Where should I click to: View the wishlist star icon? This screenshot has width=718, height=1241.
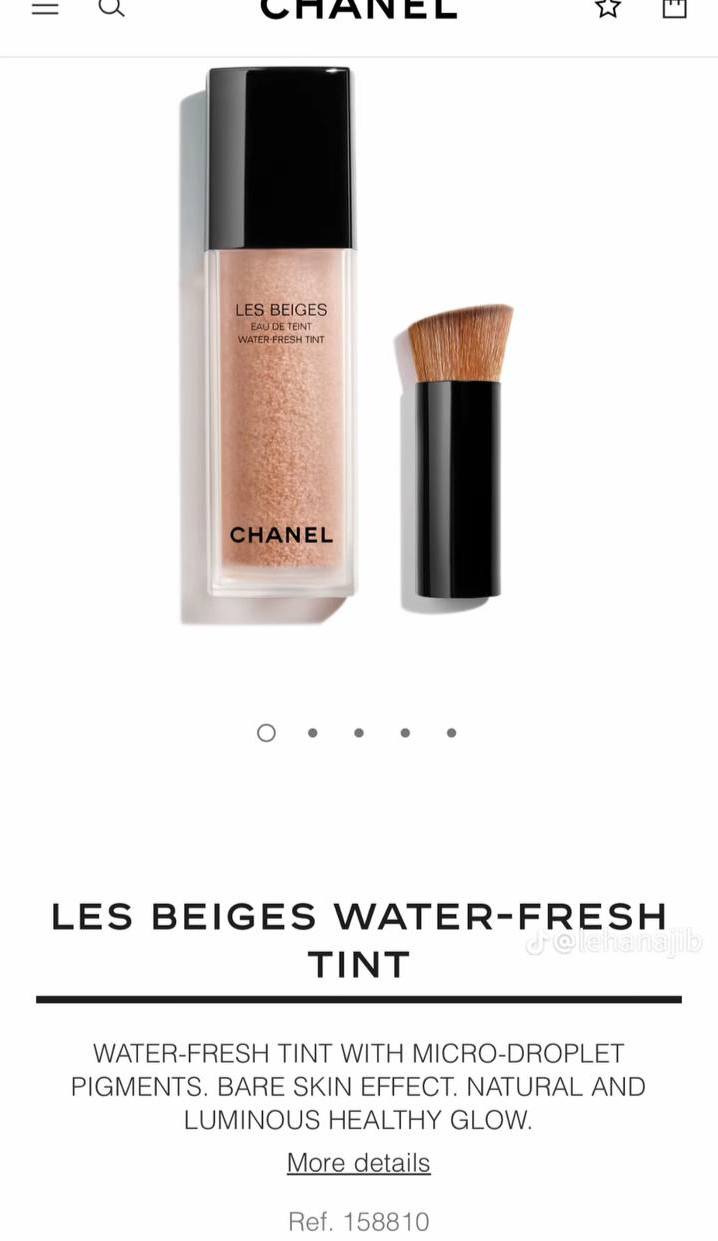608,8
